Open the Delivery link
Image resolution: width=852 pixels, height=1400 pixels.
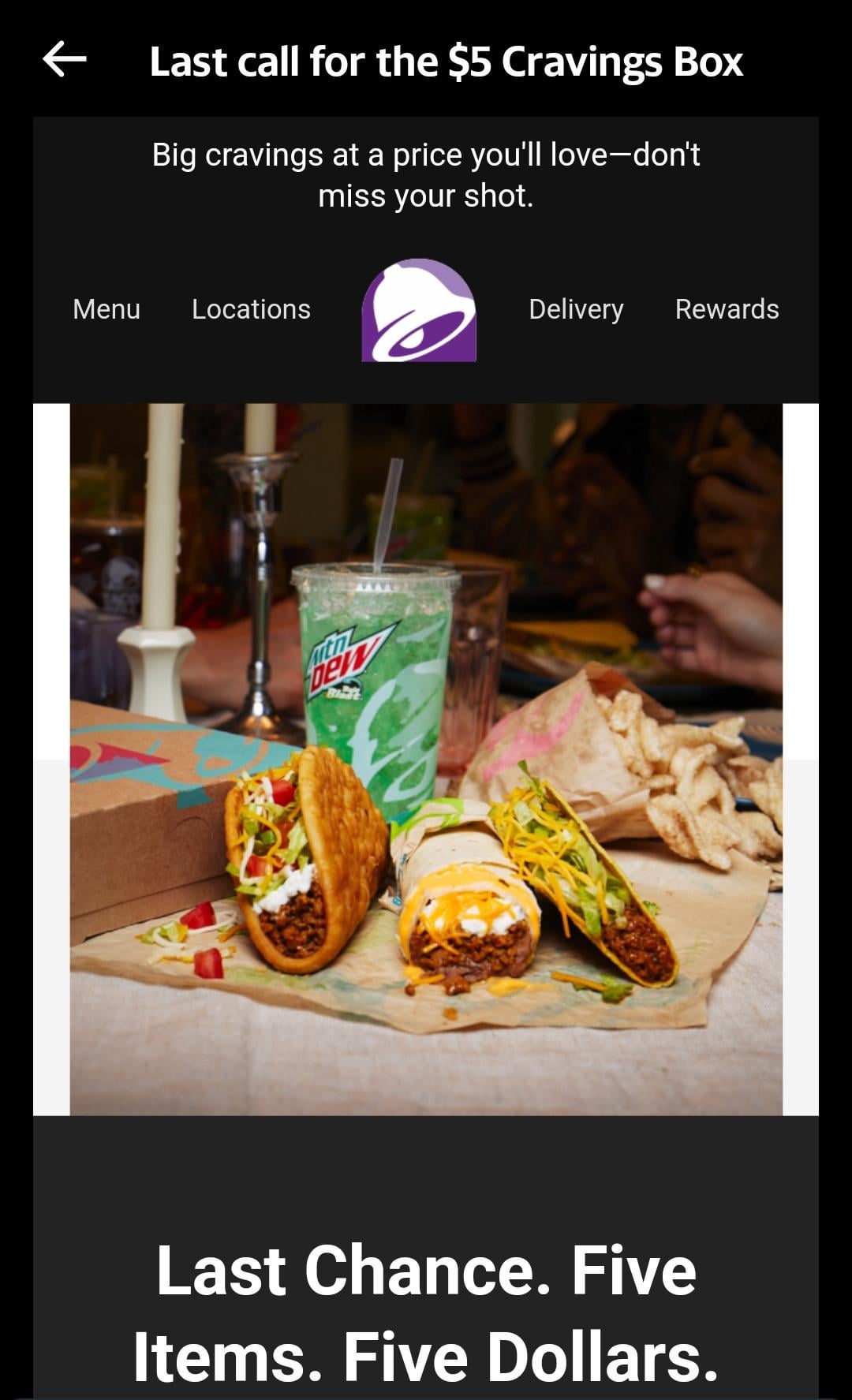pyautogui.click(x=576, y=309)
